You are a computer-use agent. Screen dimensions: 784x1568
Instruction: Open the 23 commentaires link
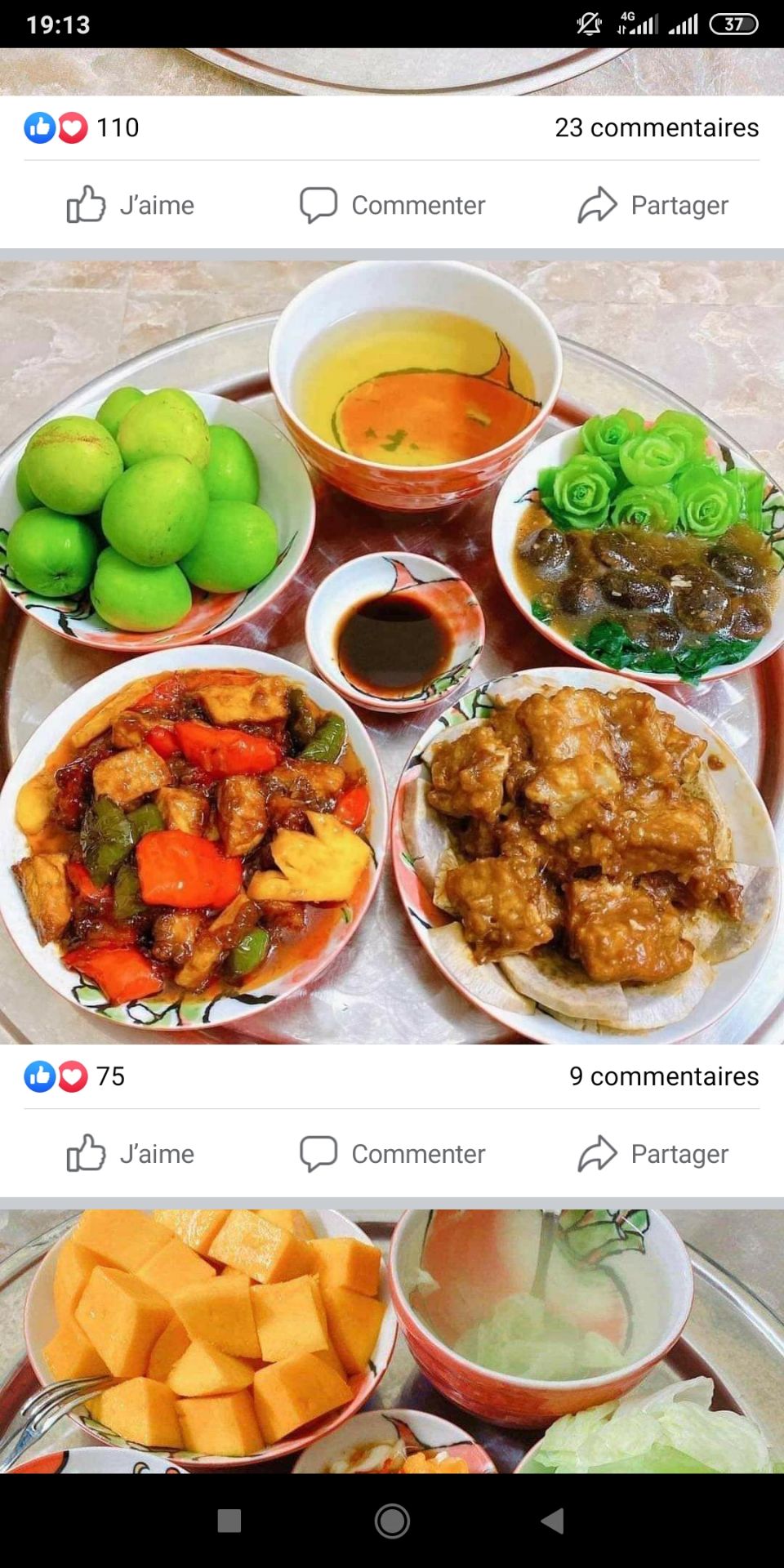pos(657,127)
